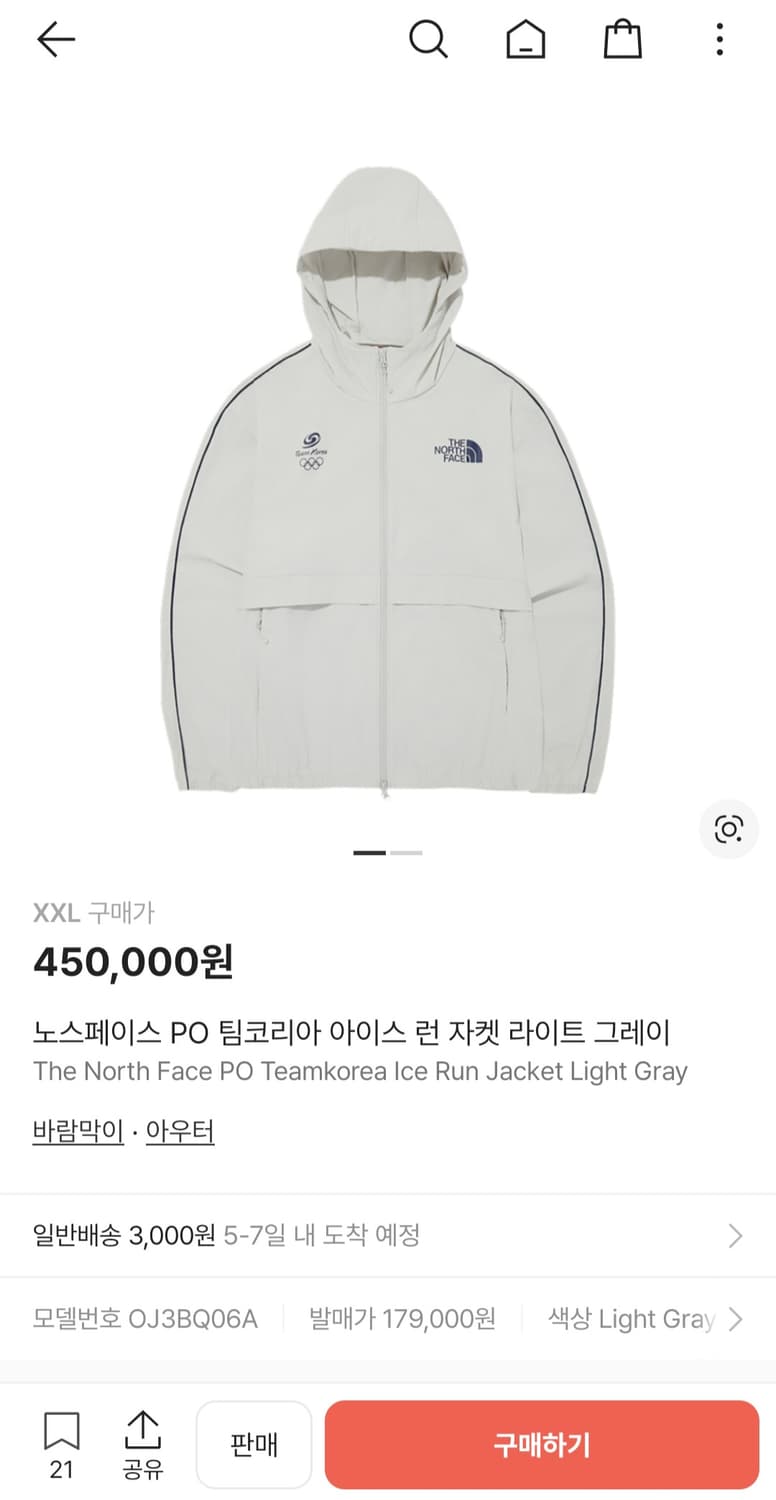Expand the delivery details row
This screenshot has height=1500, width=776.
tap(388, 1235)
